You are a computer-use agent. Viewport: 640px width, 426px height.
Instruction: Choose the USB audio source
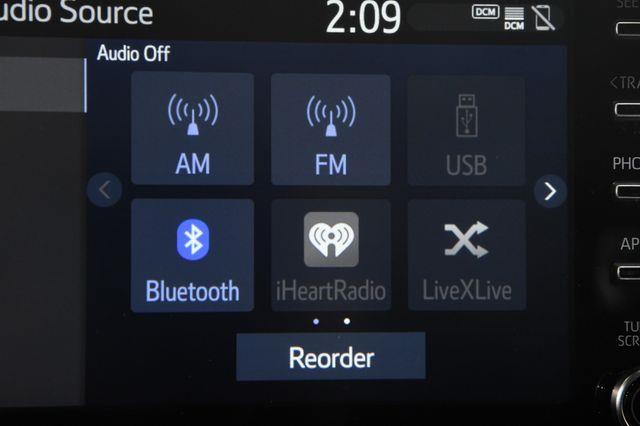[466, 128]
